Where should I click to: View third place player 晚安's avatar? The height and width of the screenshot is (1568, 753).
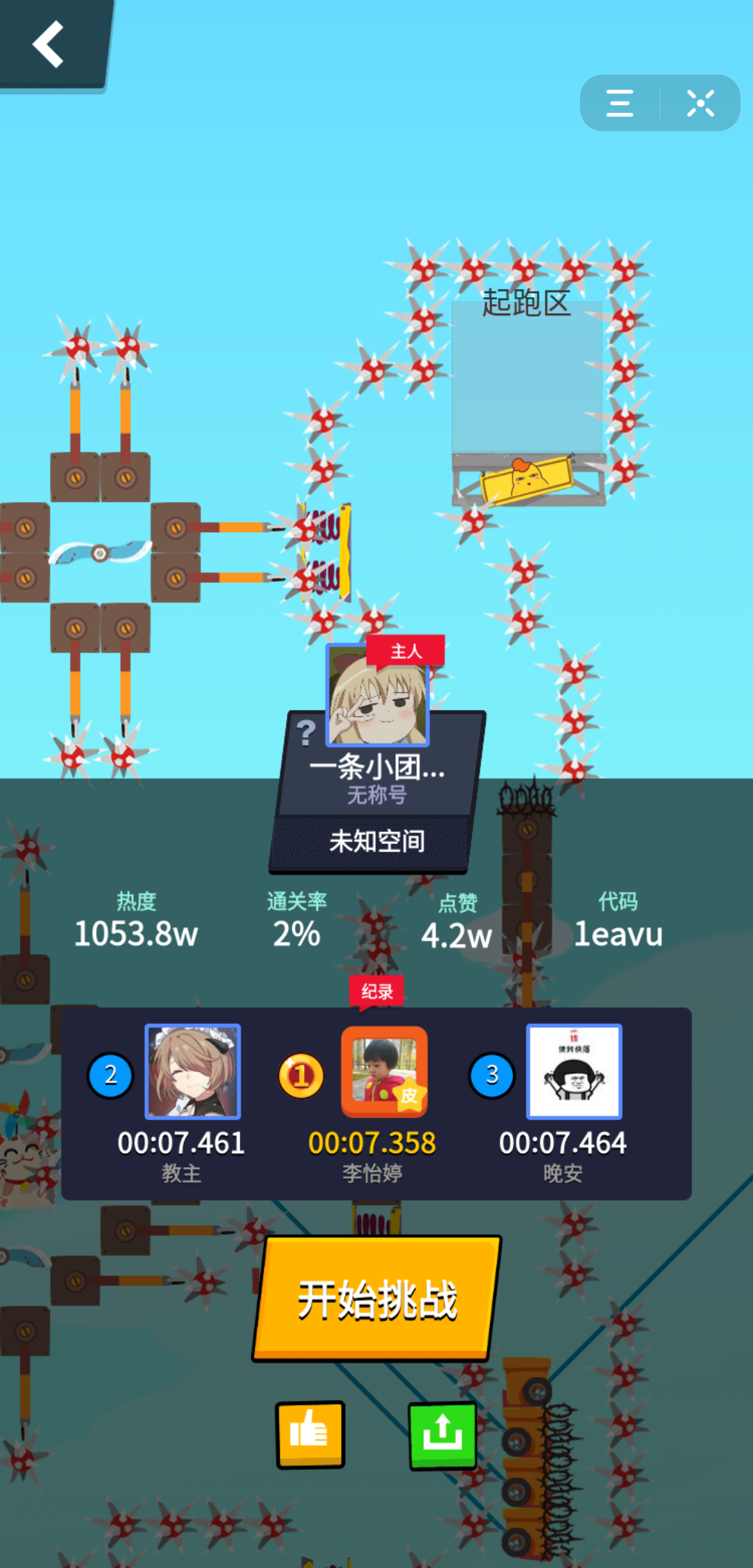click(x=574, y=1072)
